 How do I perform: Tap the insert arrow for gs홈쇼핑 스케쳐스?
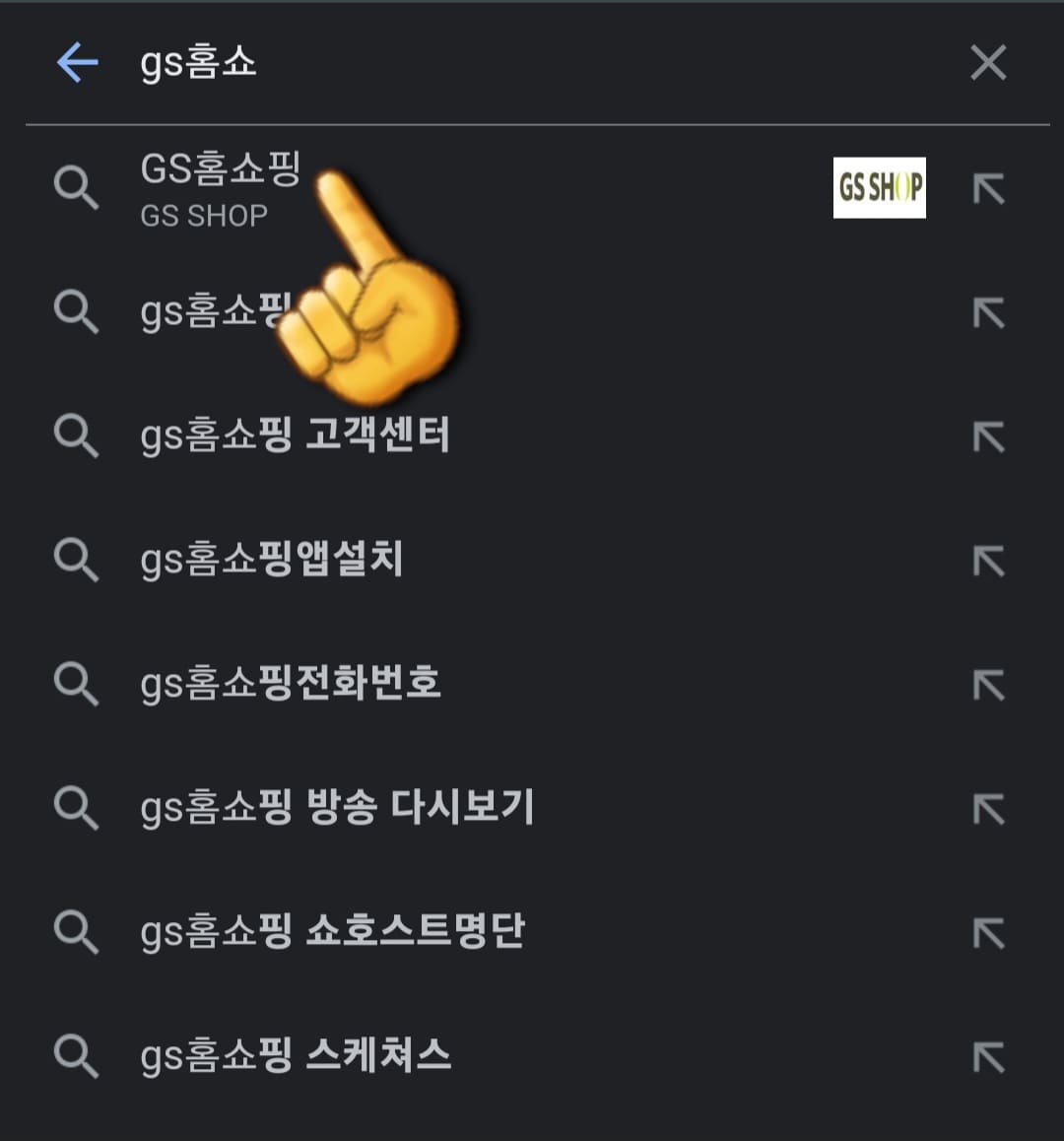(x=990, y=1054)
